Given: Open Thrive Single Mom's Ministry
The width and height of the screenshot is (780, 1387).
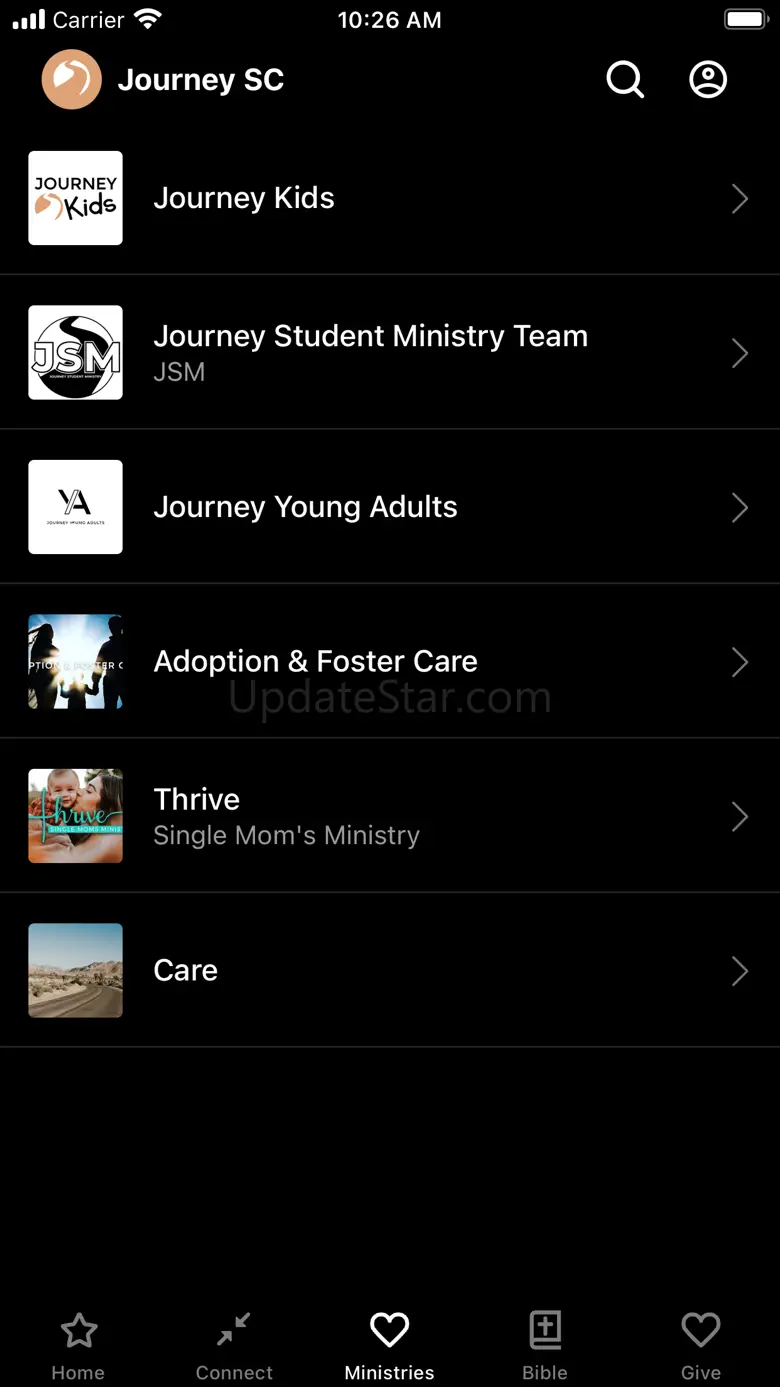Looking at the screenshot, I should (389, 816).
